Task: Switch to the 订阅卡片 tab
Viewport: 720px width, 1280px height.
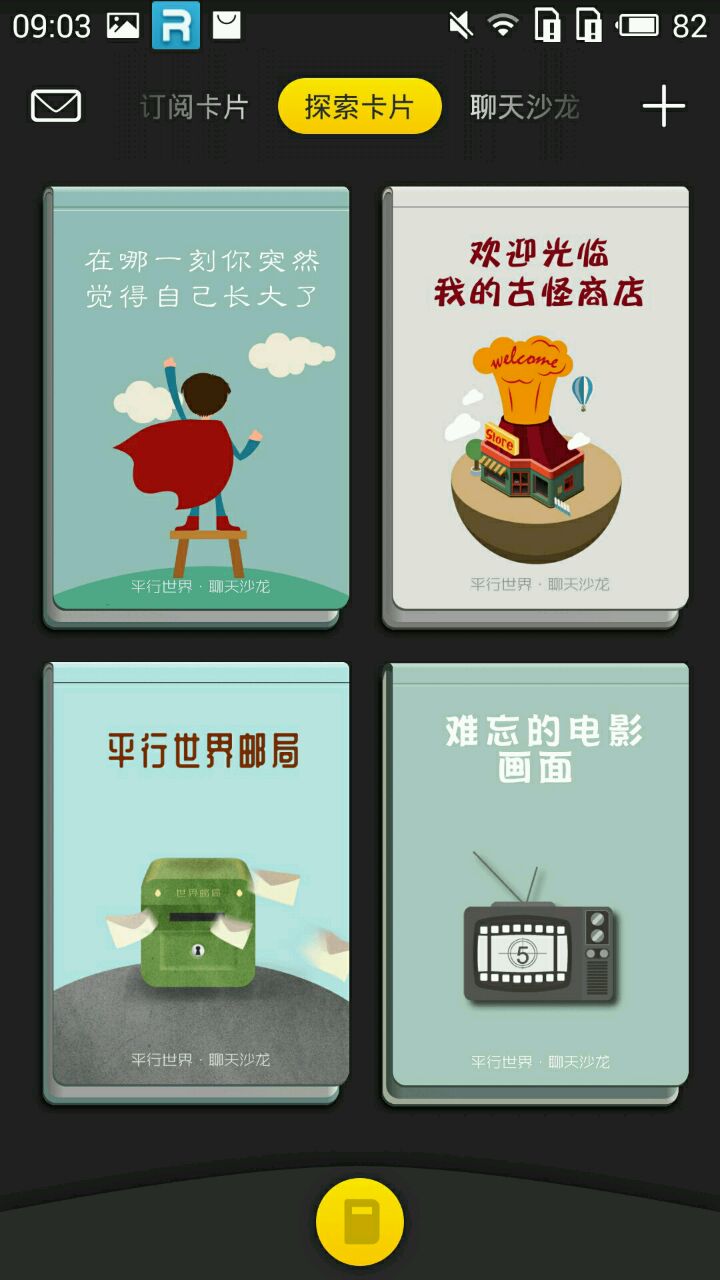Action: 194,107
